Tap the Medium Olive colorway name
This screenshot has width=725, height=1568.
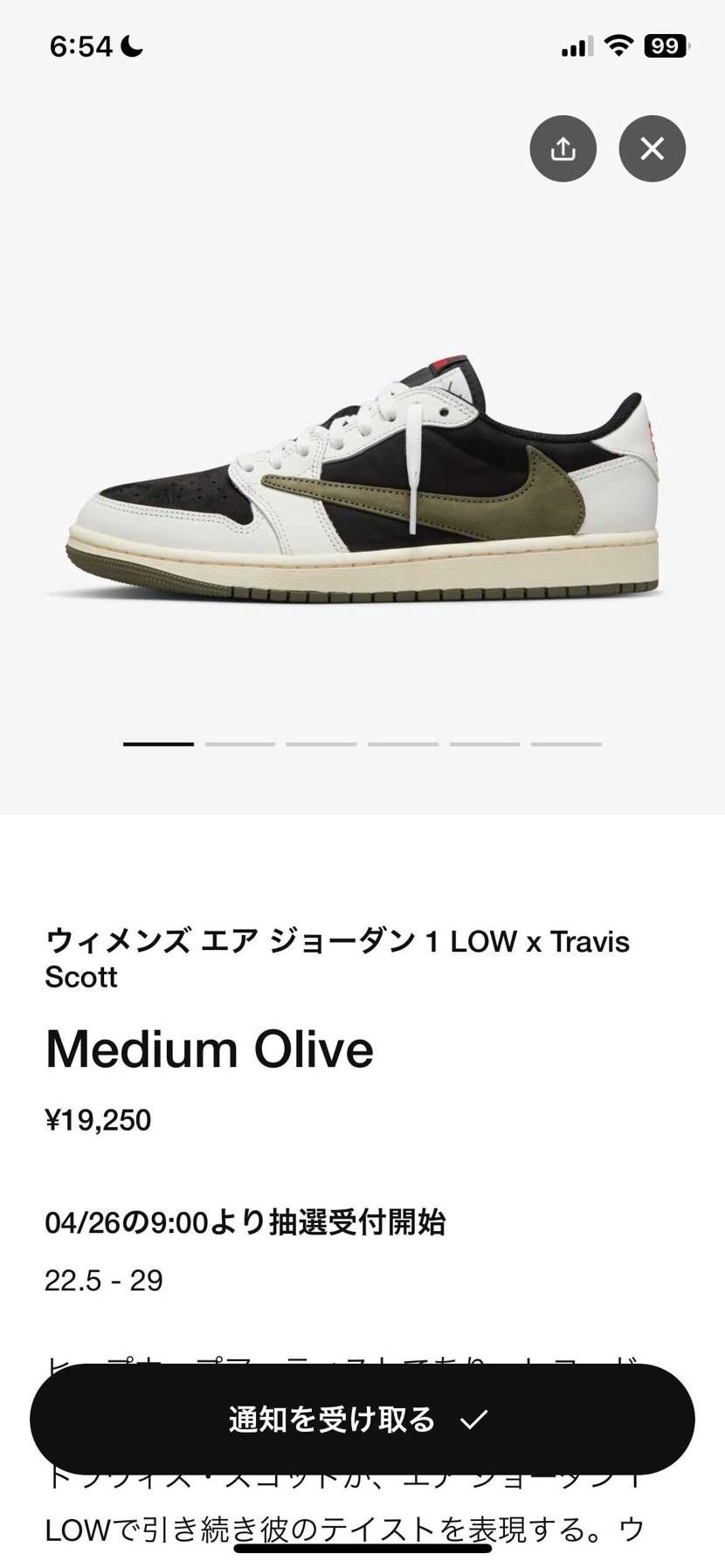208,1049
